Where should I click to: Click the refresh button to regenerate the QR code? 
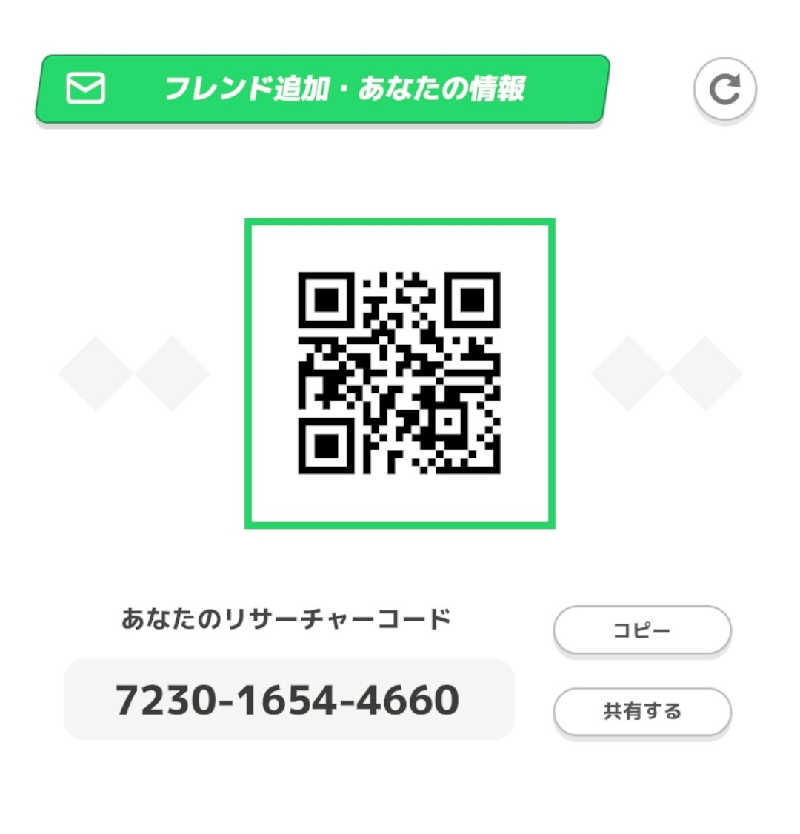pos(723,89)
